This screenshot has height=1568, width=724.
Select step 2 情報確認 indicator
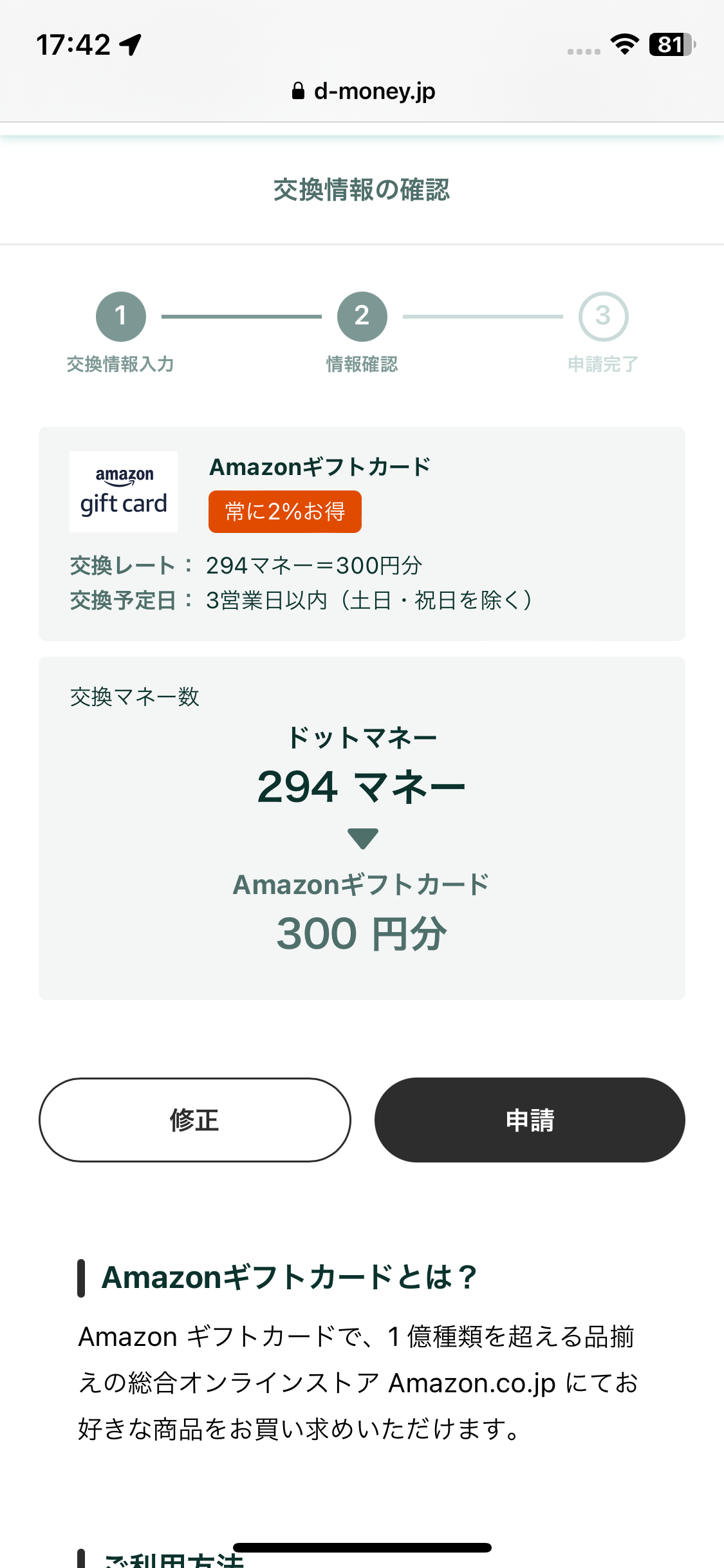click(362, 317)
